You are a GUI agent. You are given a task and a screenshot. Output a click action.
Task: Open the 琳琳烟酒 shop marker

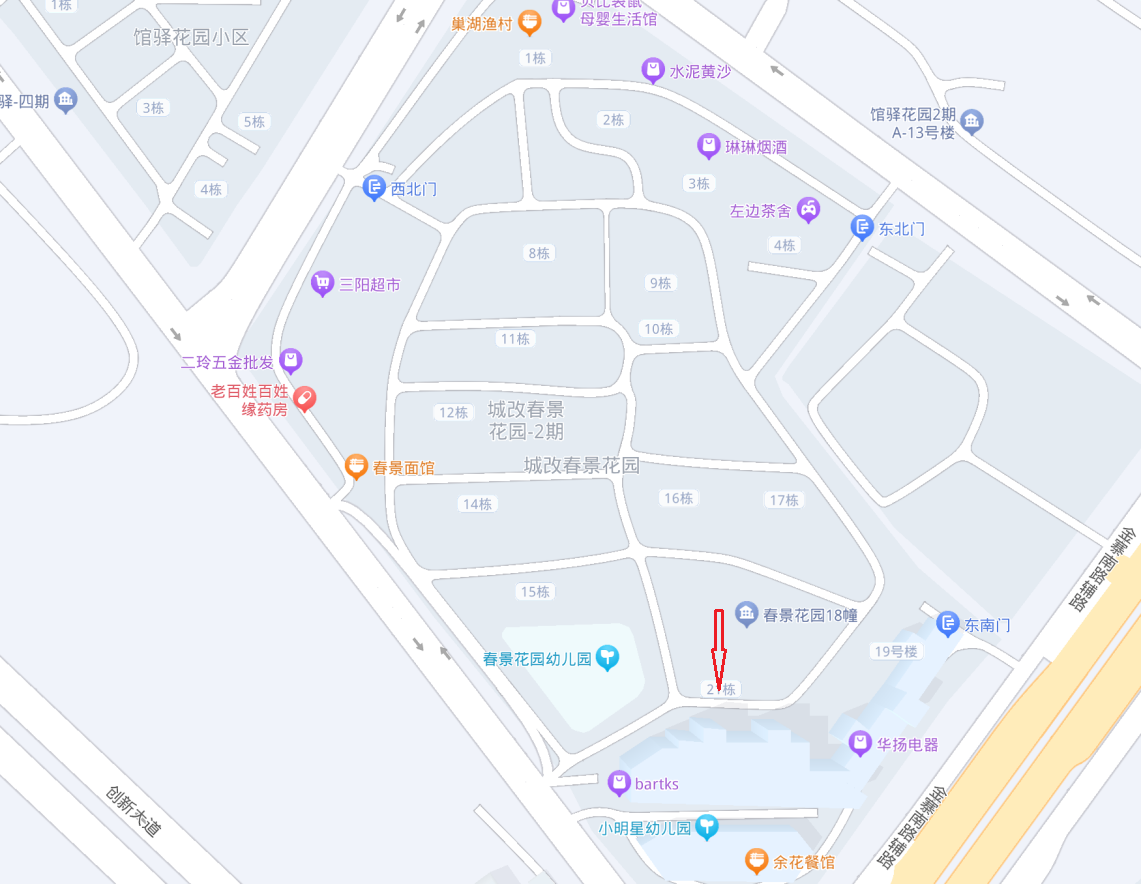(709, 147)
